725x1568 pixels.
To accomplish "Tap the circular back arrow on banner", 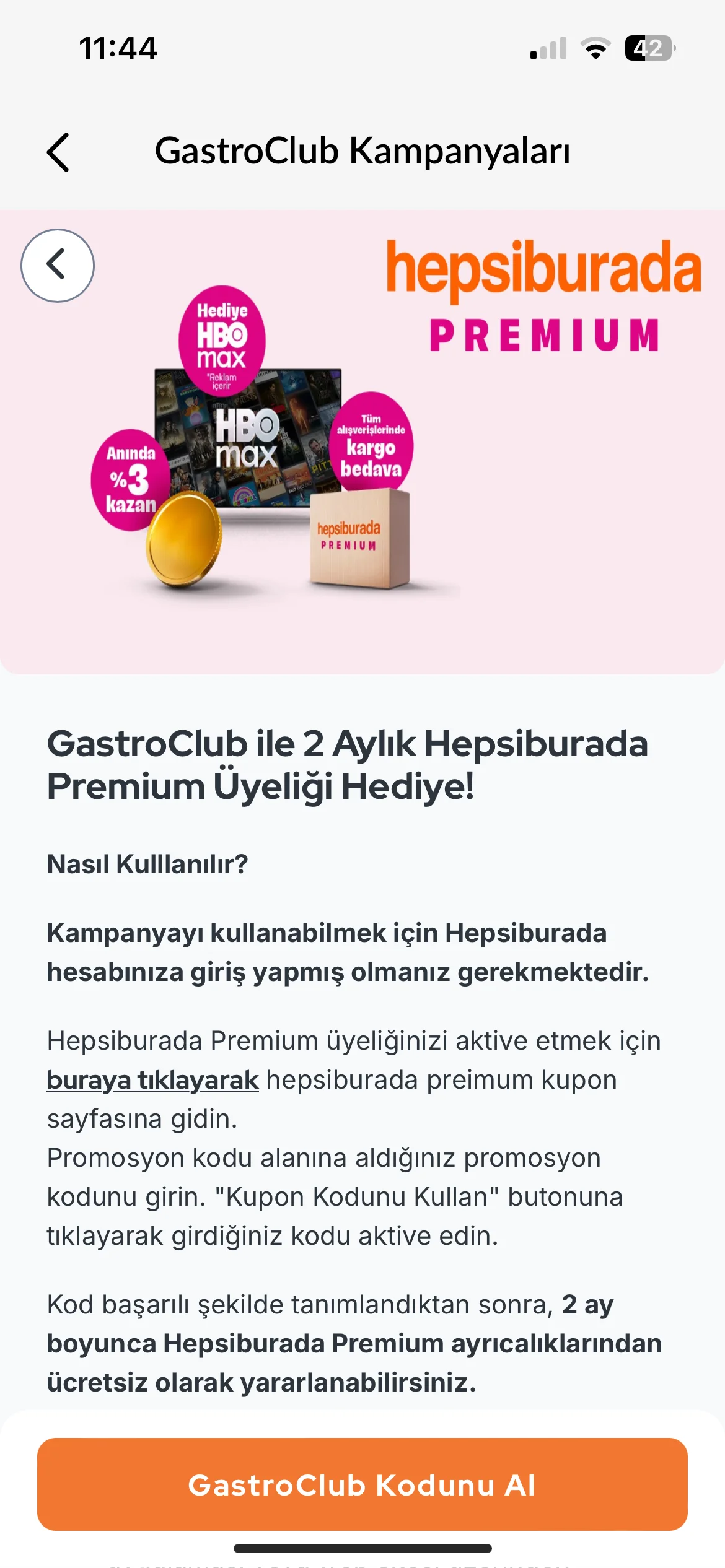I will coord(58,266).
